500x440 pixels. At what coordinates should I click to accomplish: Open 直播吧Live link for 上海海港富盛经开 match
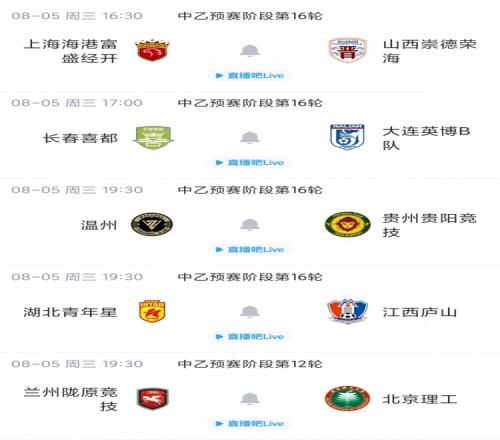pyautogui.click(x=250, y=75)
